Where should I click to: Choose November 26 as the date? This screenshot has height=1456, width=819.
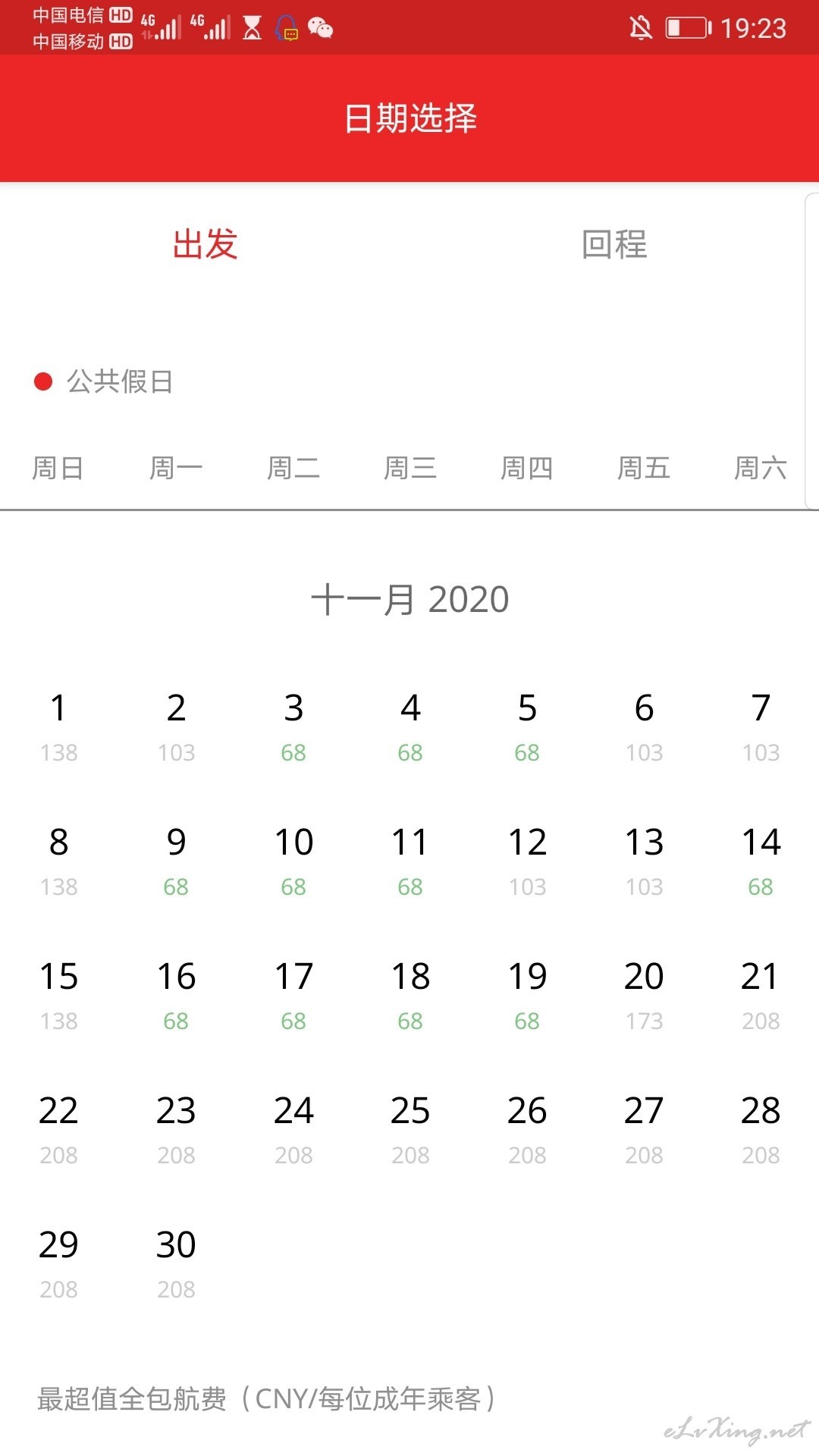(x=527, y=1129)
